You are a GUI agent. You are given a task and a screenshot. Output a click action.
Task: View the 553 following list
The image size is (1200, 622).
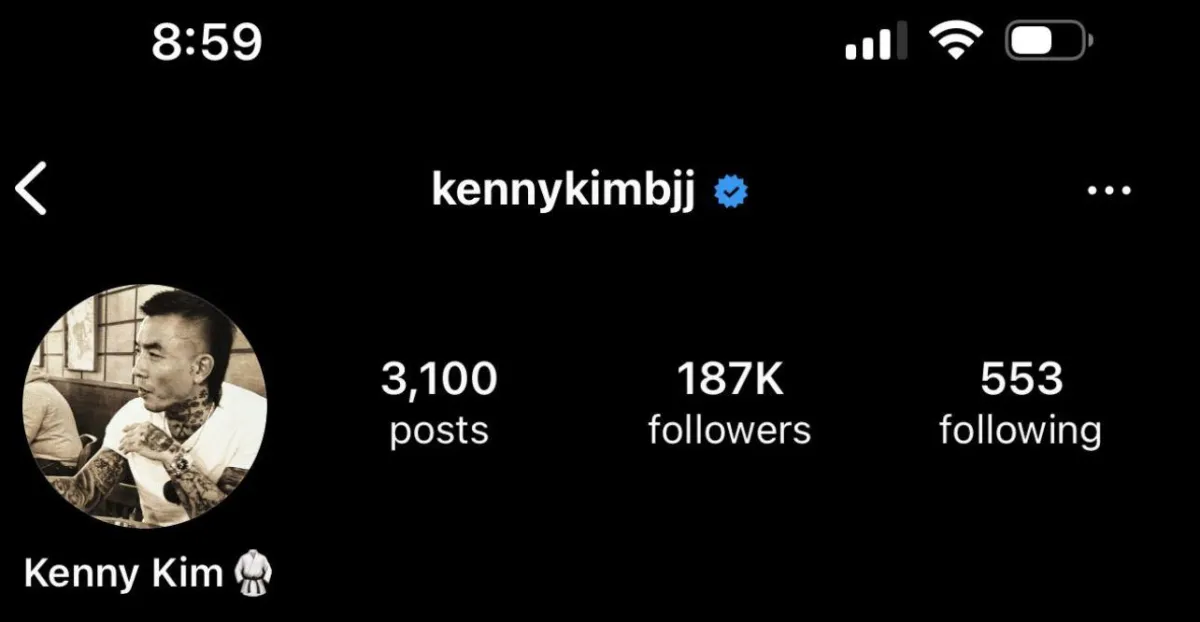click(x=1020, y=404)
